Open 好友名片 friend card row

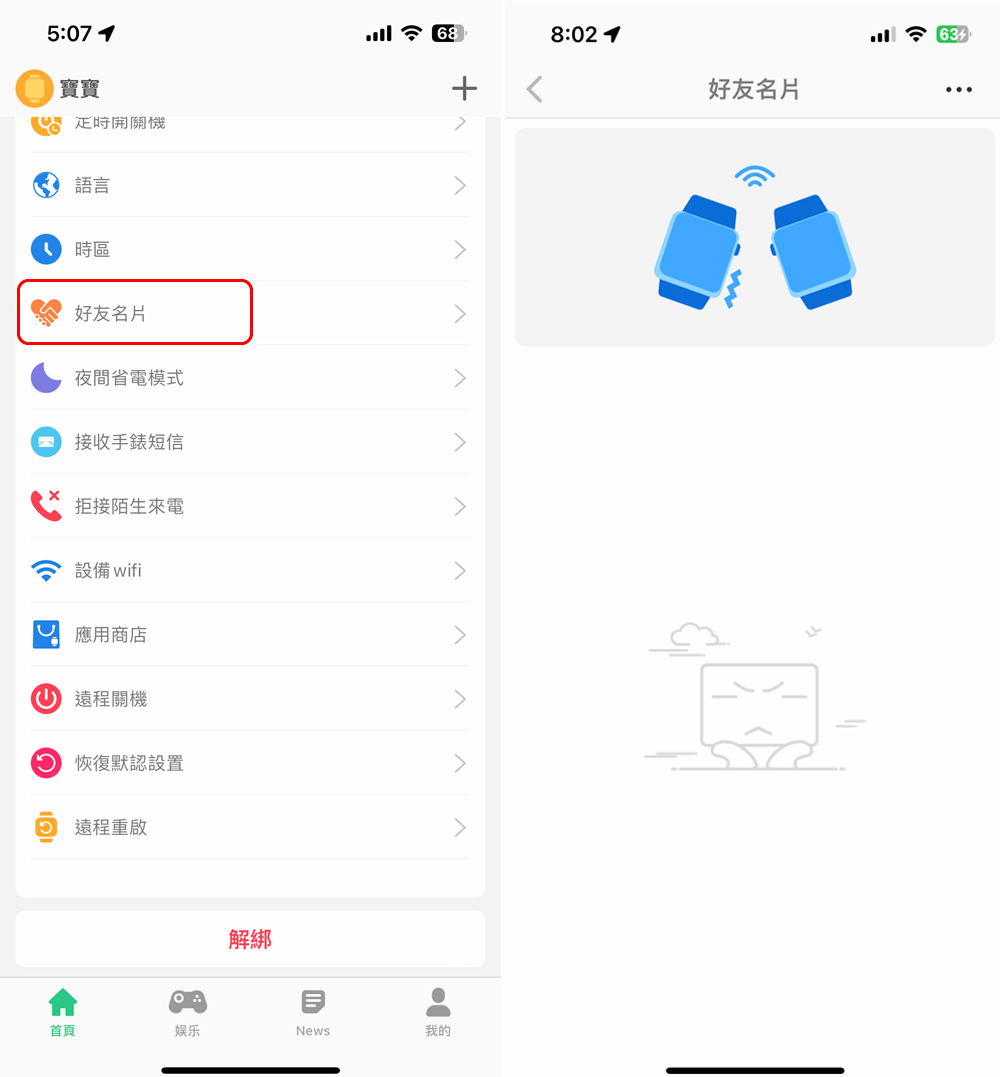(x=249, y=314)
